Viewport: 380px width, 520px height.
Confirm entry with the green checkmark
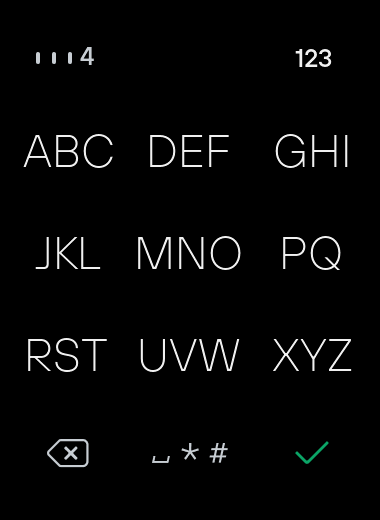tap(312, 452)
